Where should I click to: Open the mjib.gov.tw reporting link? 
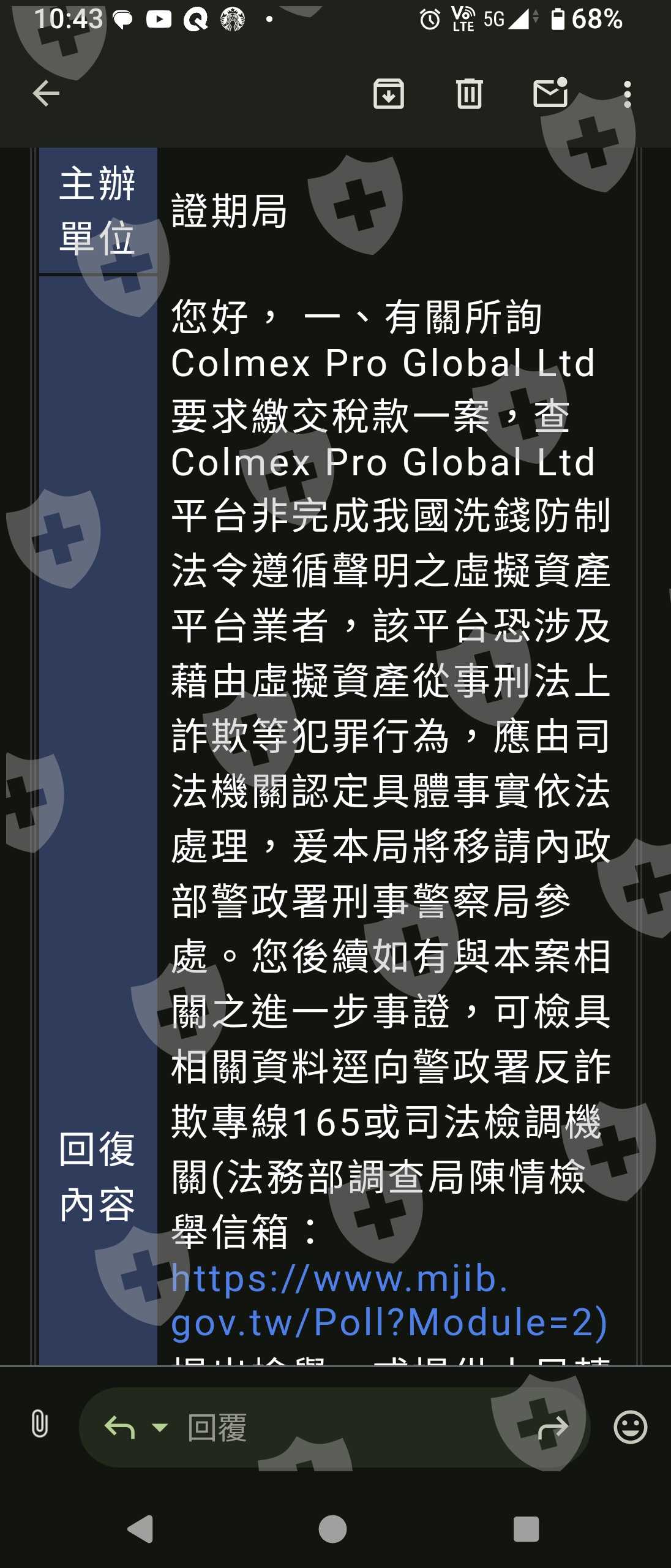coord(389,1300)
